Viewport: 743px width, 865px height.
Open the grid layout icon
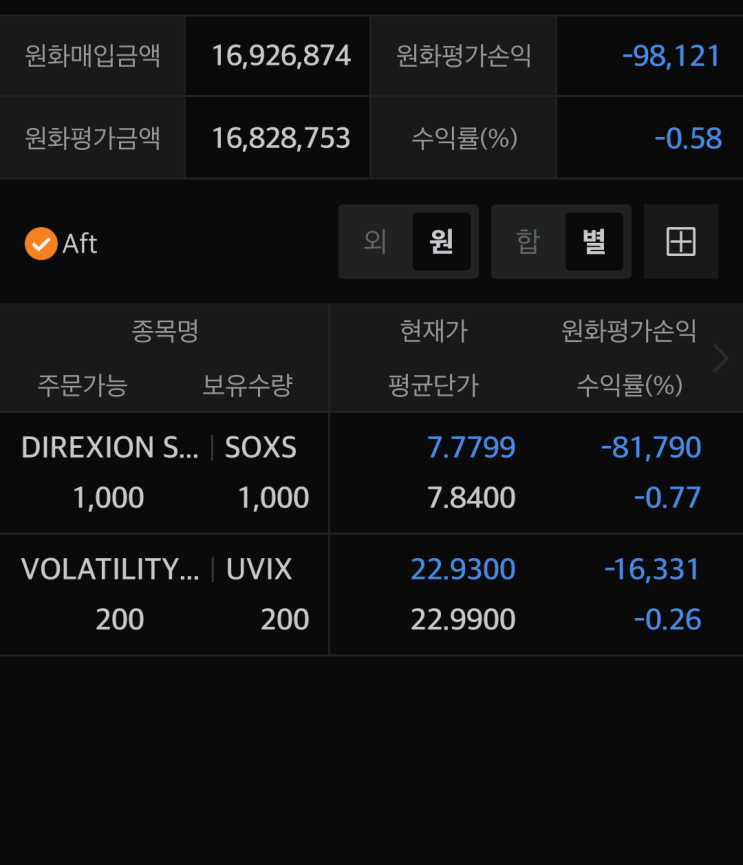(681, 242)
